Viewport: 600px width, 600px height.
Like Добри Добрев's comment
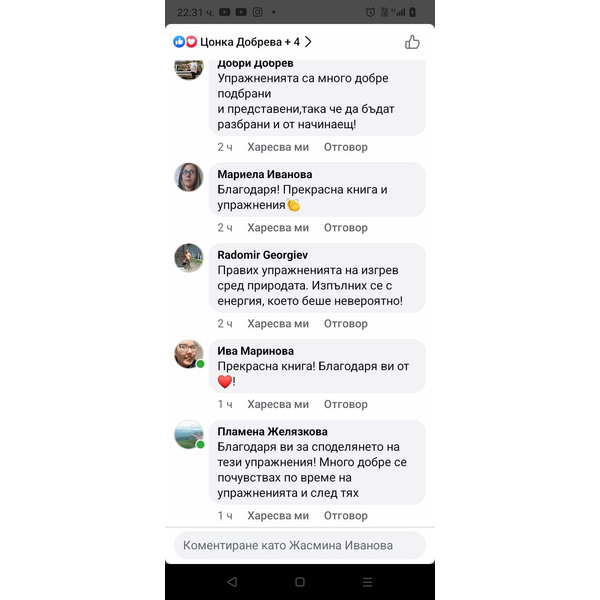pyautogui.click(x=278, y=147)
